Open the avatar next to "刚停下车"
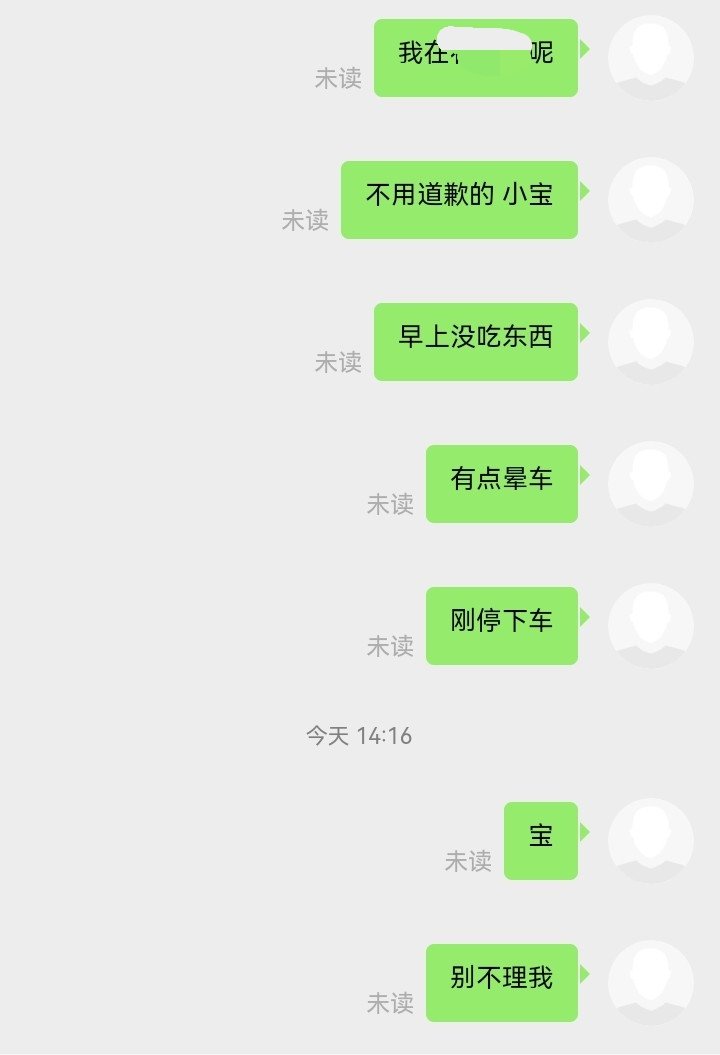Image resolution: width=720 pixels, height=1055 pixels. tap(651, 626)
